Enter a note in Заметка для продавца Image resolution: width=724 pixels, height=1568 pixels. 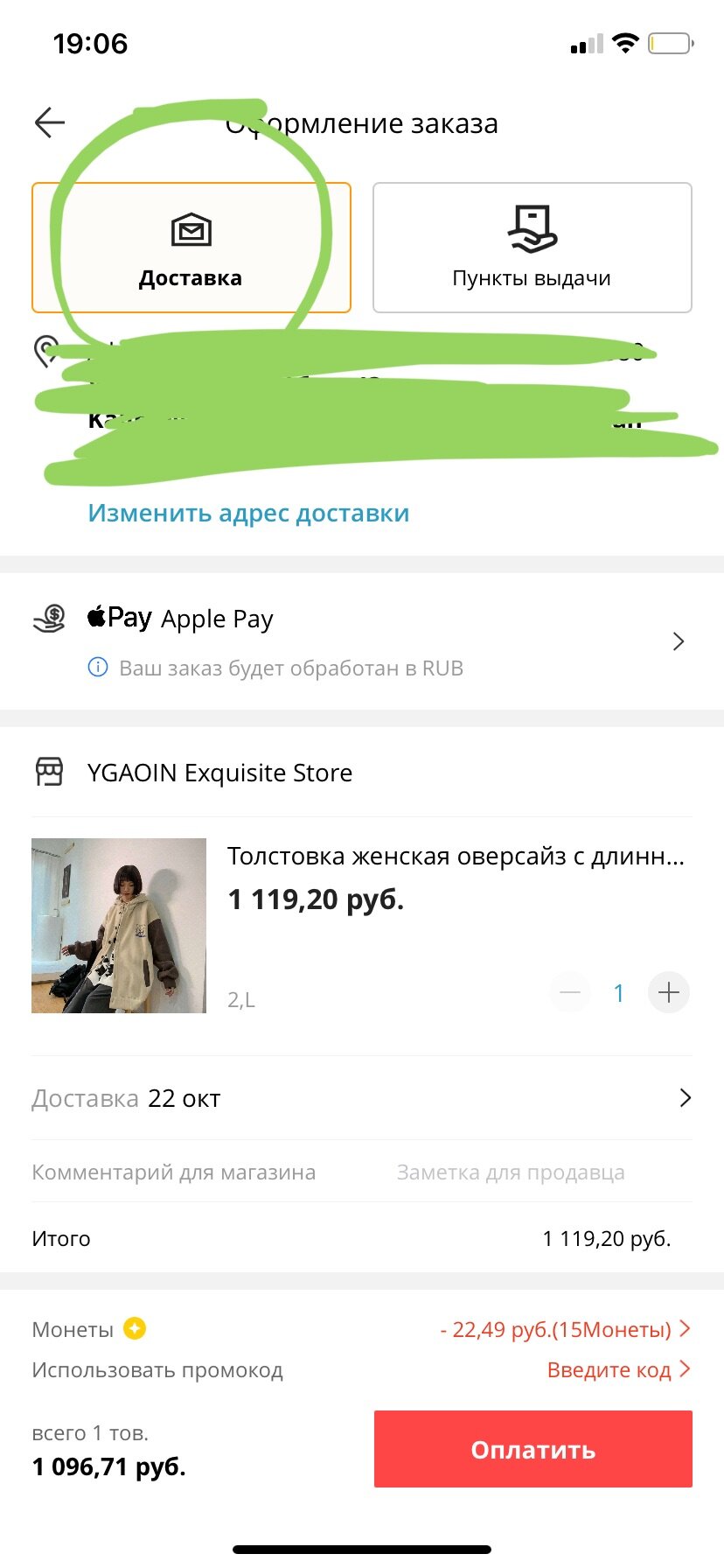click(511, 1172)
